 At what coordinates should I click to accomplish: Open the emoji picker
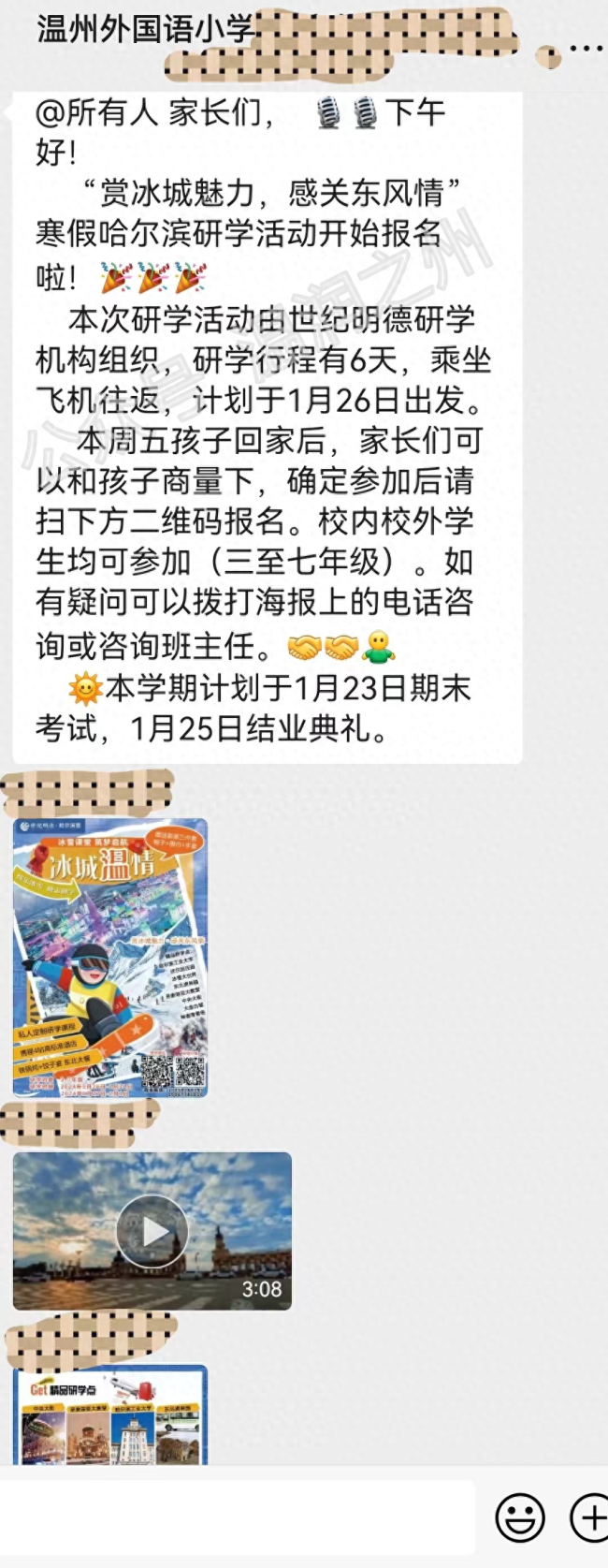click(x=520, y=1517)
